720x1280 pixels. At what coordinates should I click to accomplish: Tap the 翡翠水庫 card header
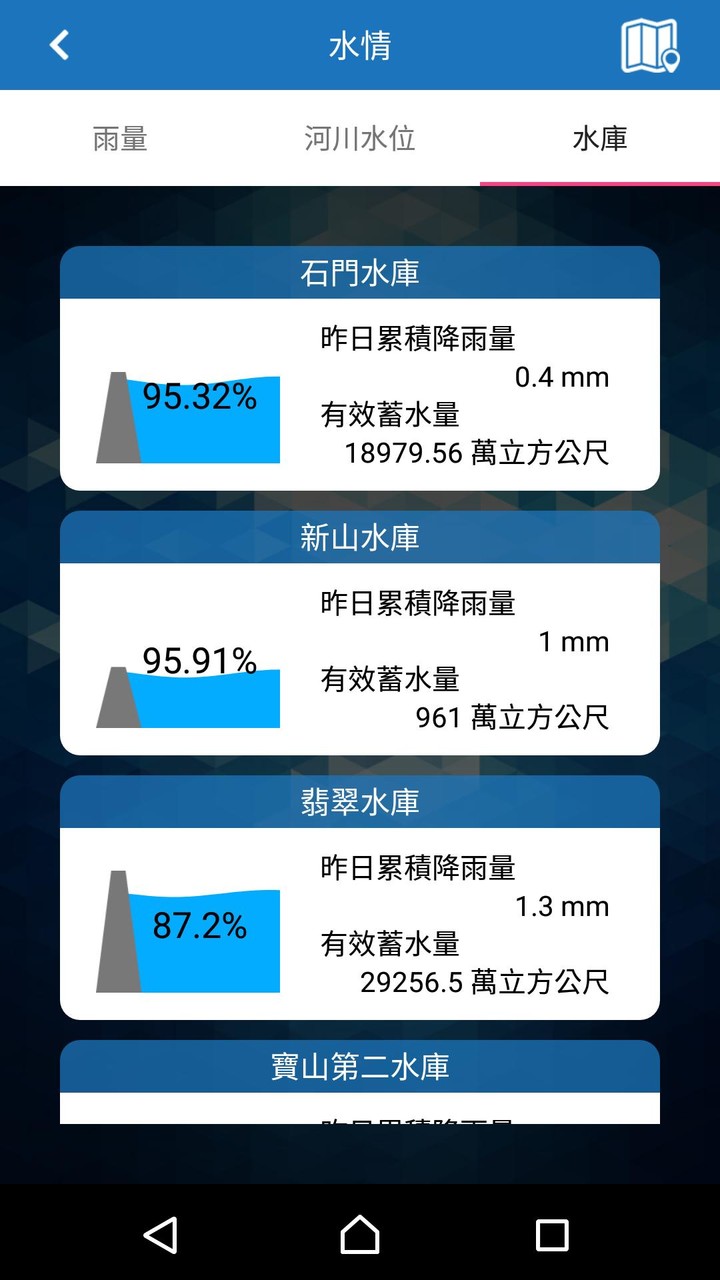click(x=360, y=801)
